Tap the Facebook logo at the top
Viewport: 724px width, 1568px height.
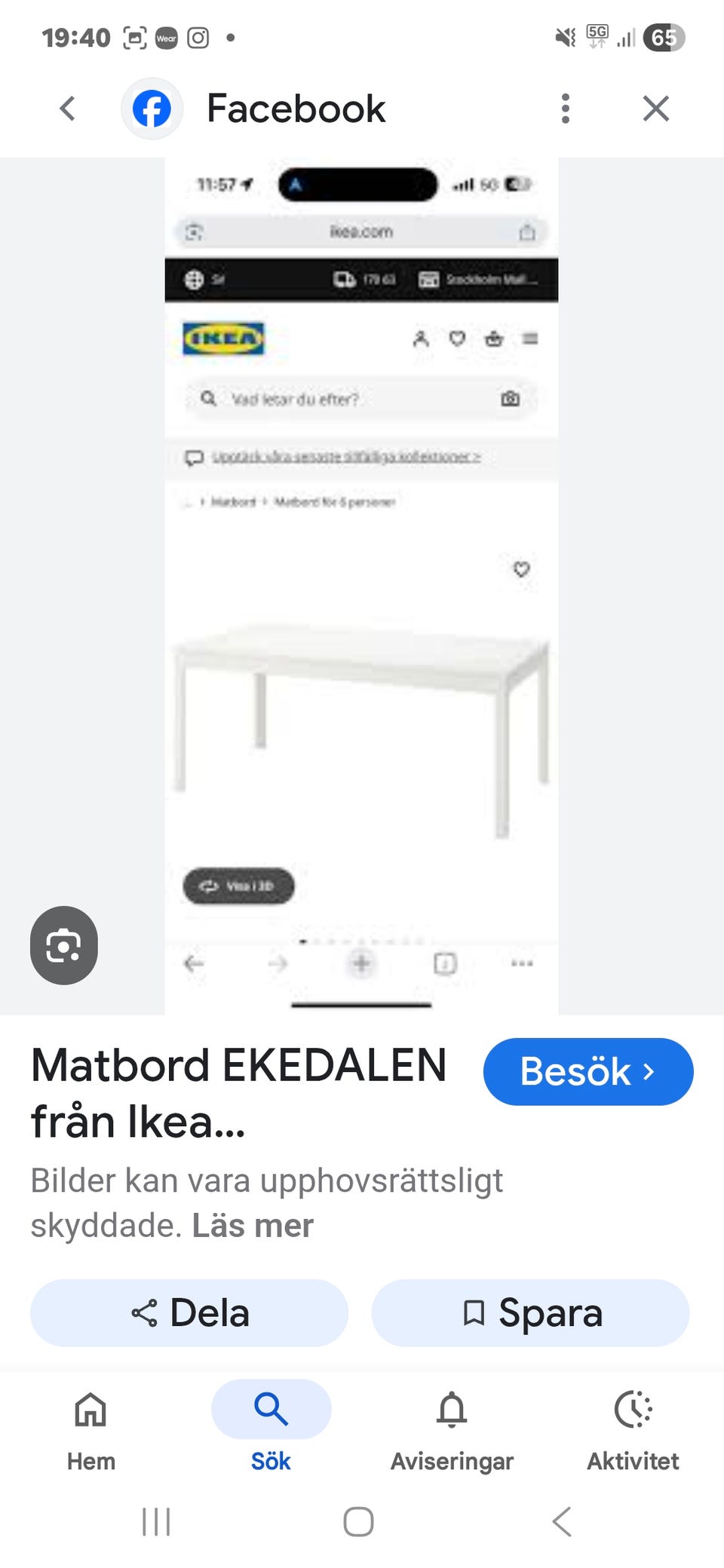(x=152, y=109)
